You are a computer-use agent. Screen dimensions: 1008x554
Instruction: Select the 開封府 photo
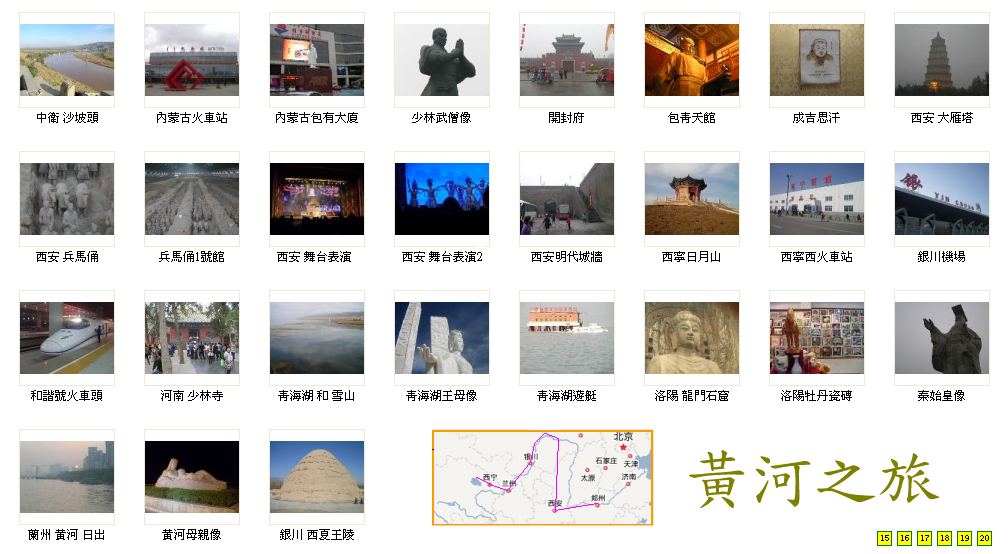(x=567, y=60)
